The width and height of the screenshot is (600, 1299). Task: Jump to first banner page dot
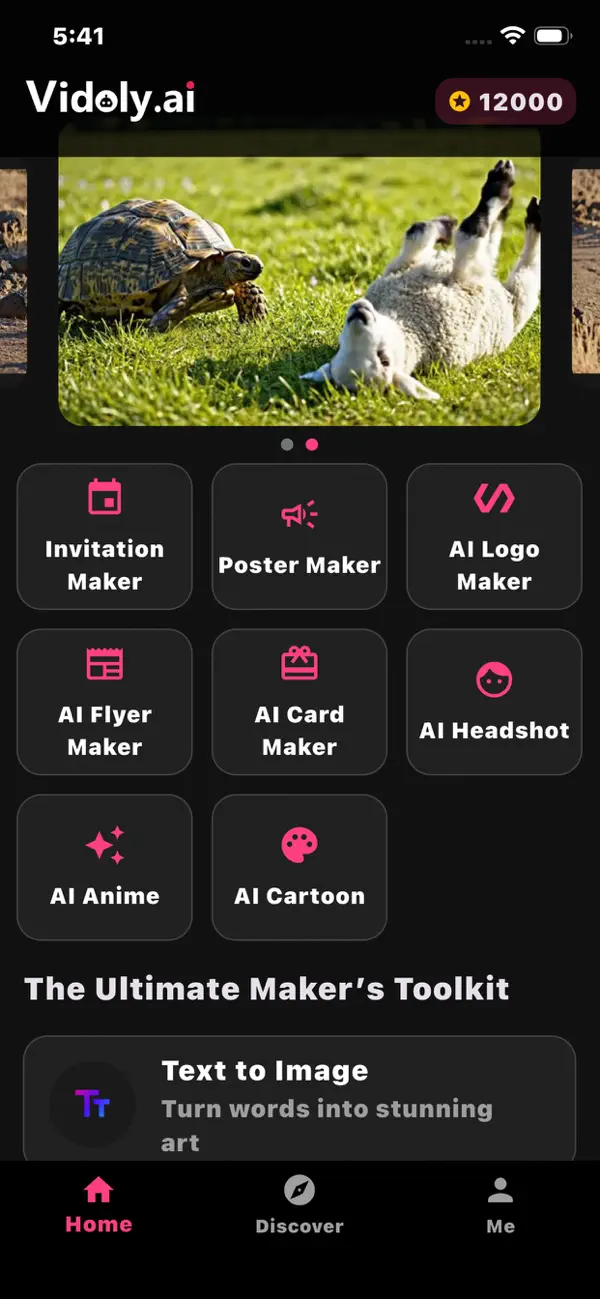pos(287,445)
